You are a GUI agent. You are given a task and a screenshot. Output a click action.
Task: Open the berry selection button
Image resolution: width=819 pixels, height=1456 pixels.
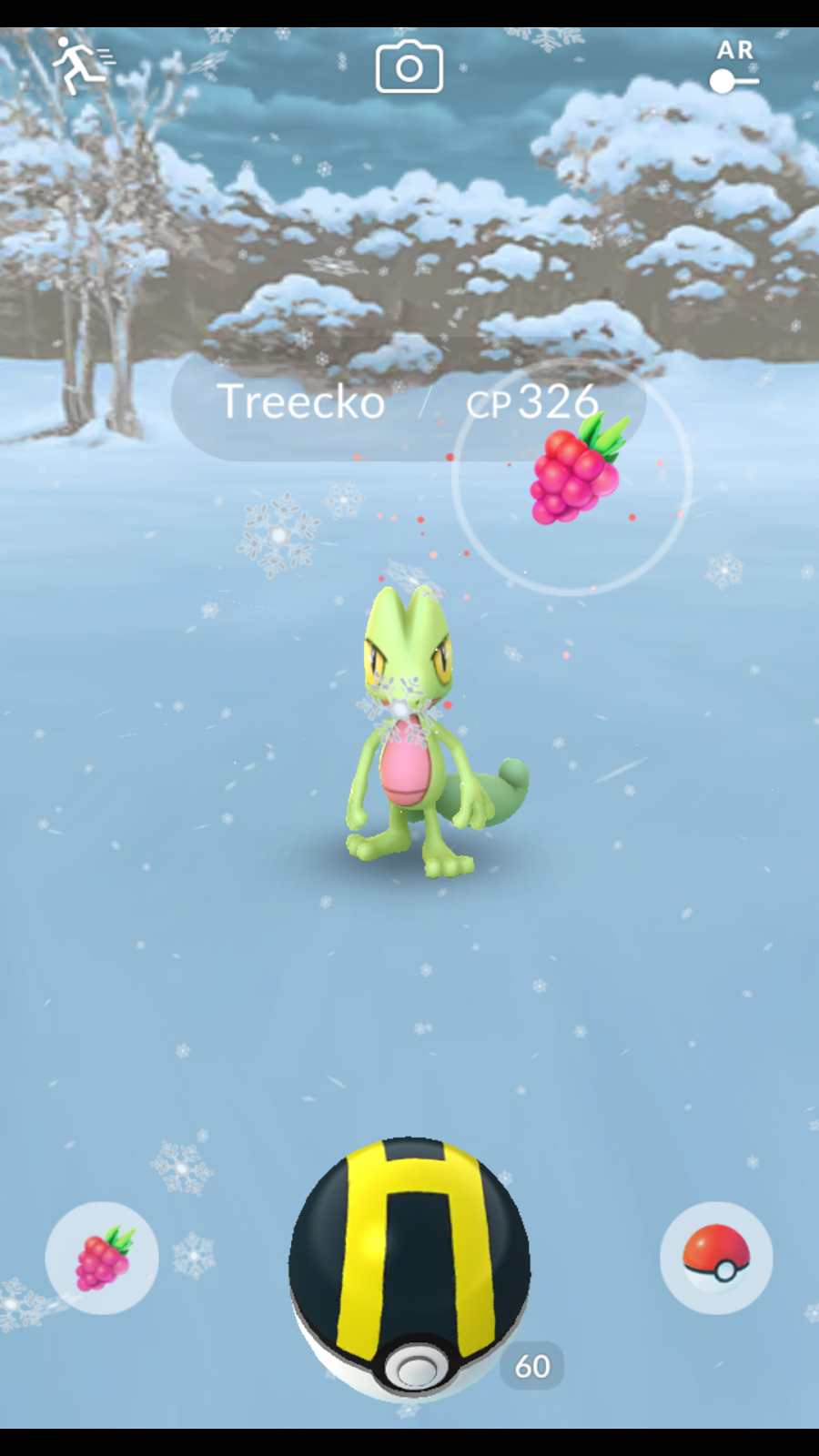click(102, 1258)
